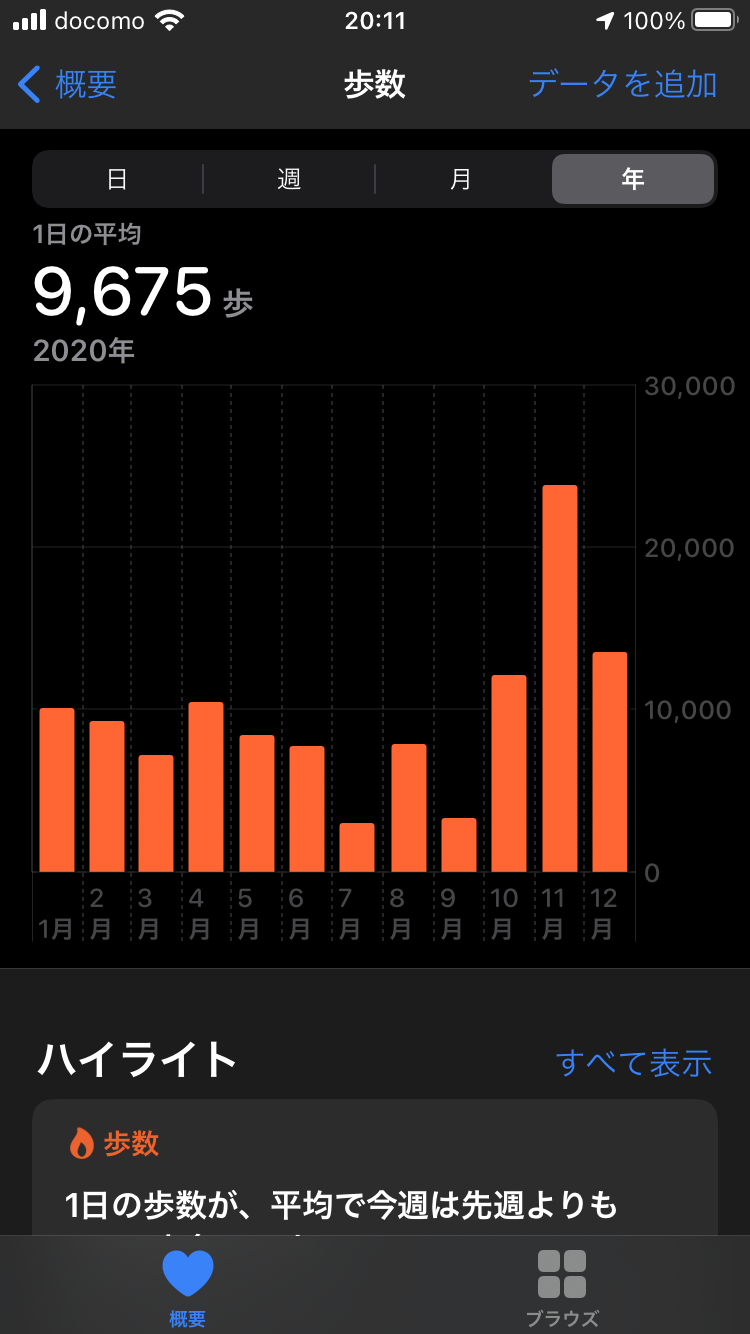This screenshot has width=750, height=1334.
Task: Open すべて表示 for highlights
Action: pos(634,1062)
